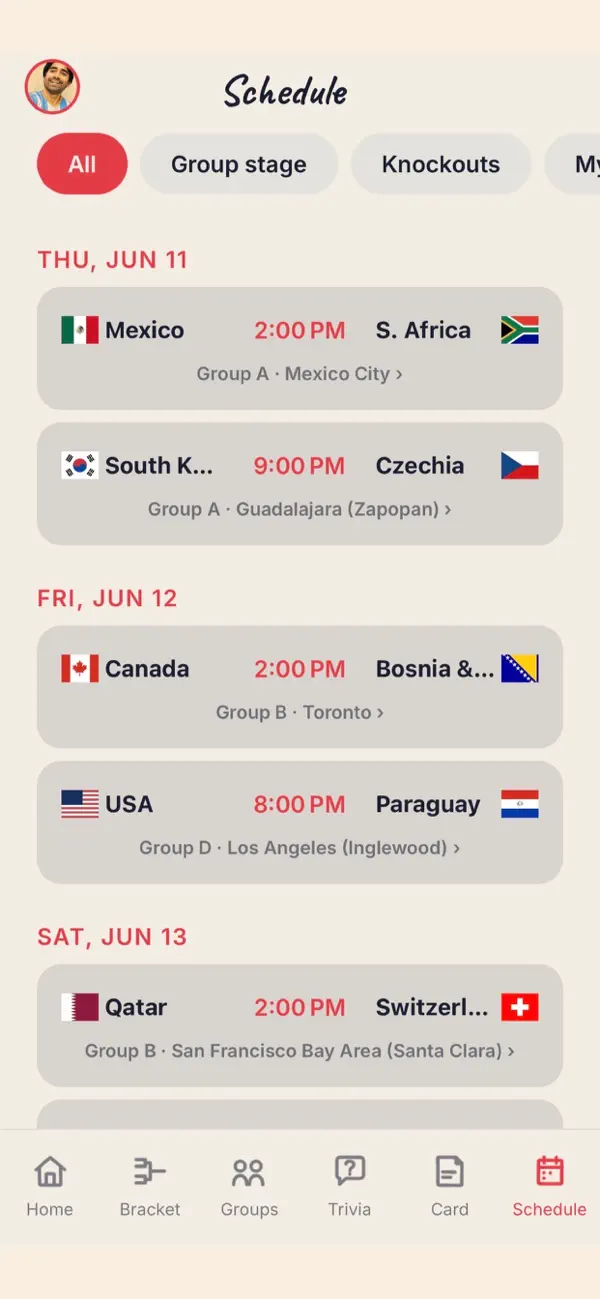The height and width of the screenshot is (1299, 600).
Task: Open the profile avatar
Action: [x=52, y=87]
